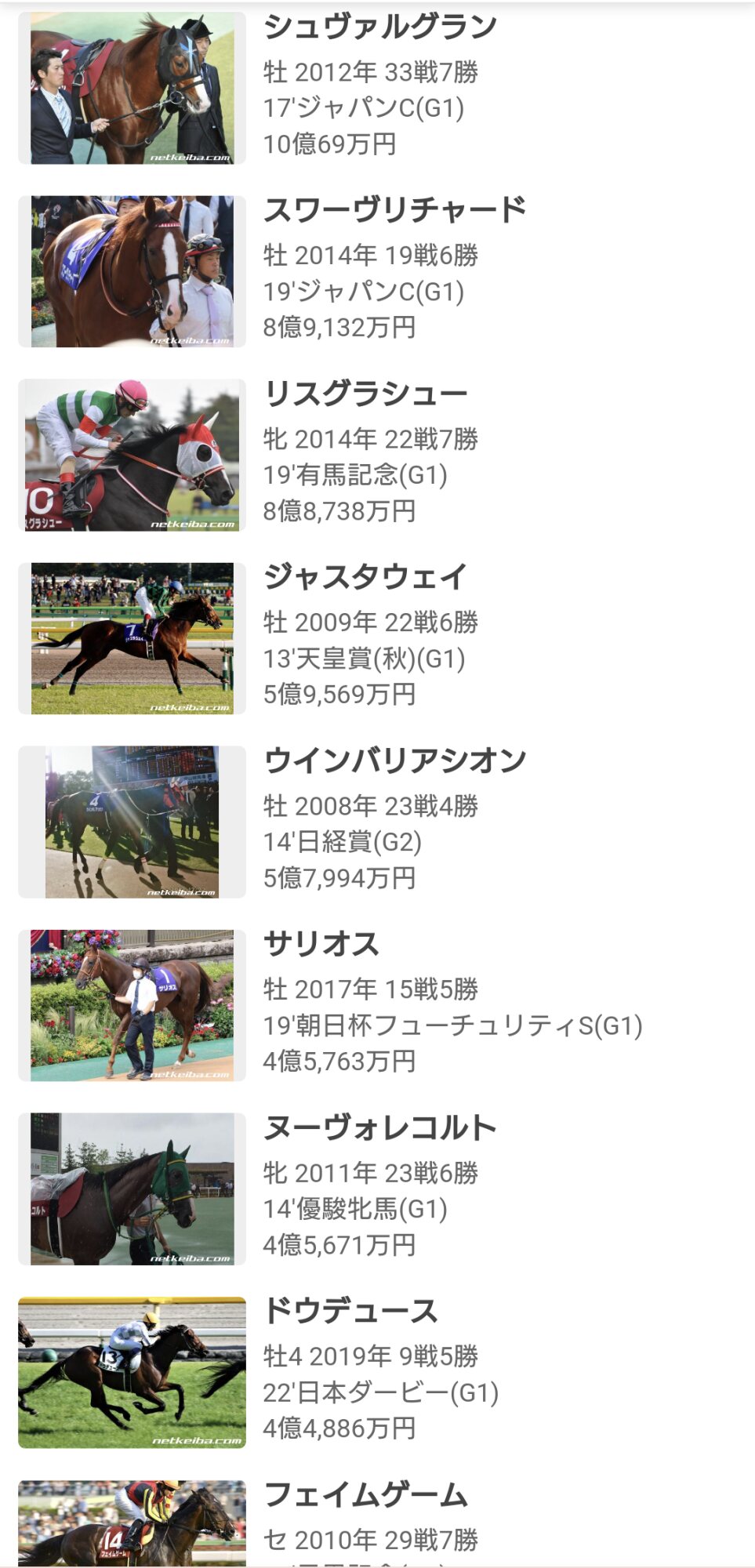
Task: Open the ウインバリアシオン entry
Action: (x=377, y=822)
